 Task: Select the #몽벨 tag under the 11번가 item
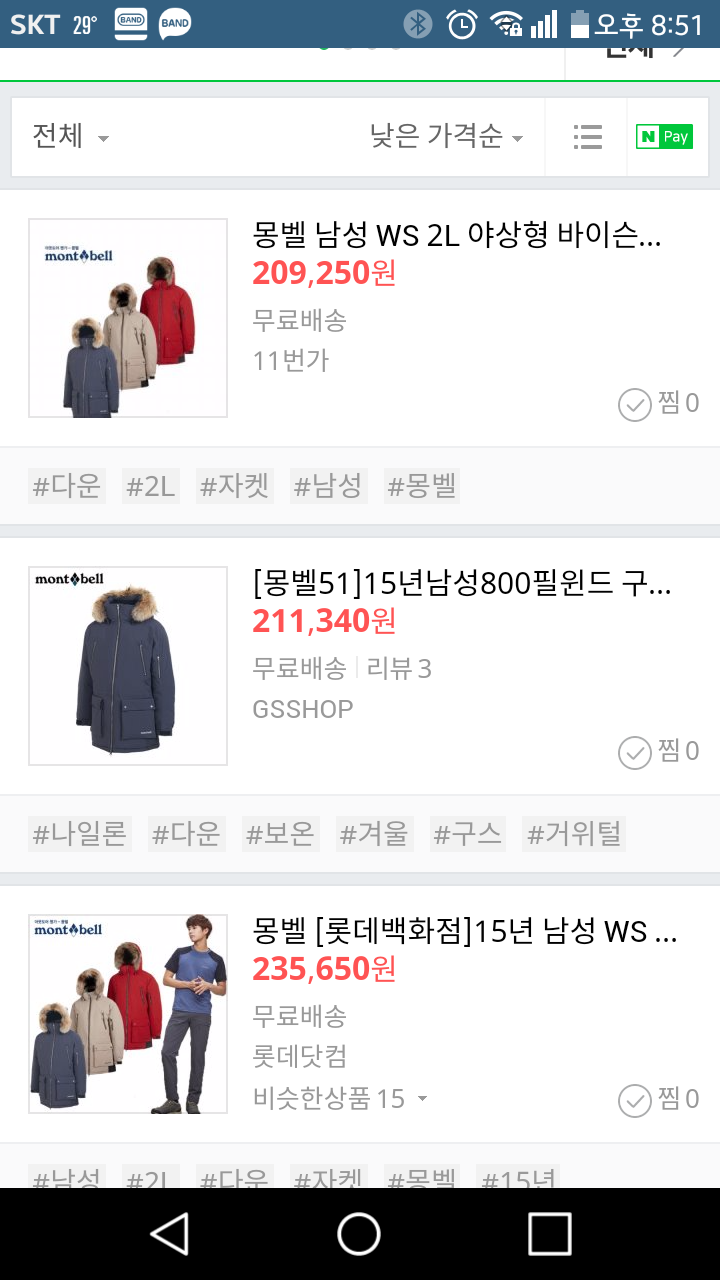pos(421,487)
